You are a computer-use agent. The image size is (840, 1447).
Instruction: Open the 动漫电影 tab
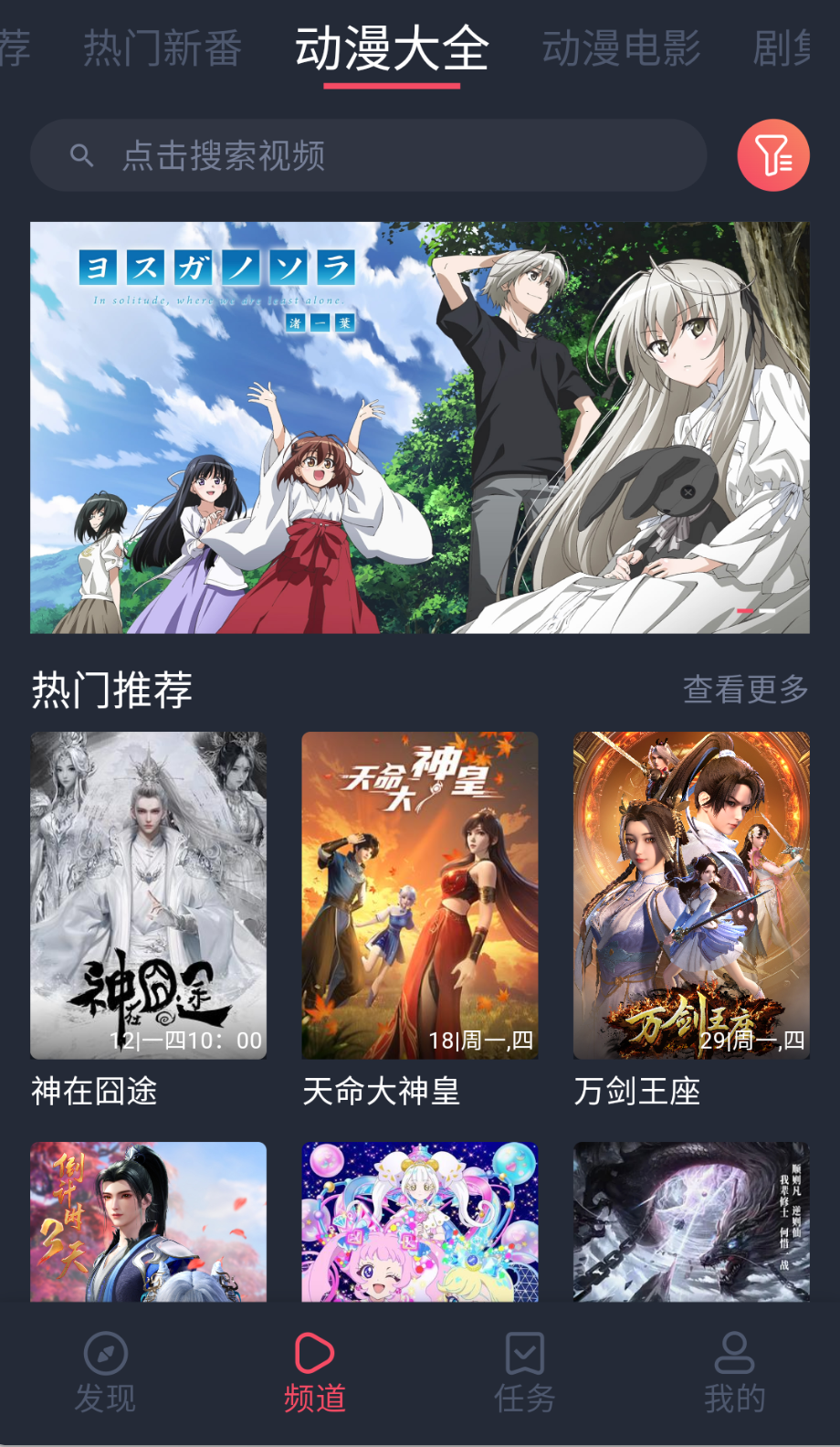click(x=621, y=50)
